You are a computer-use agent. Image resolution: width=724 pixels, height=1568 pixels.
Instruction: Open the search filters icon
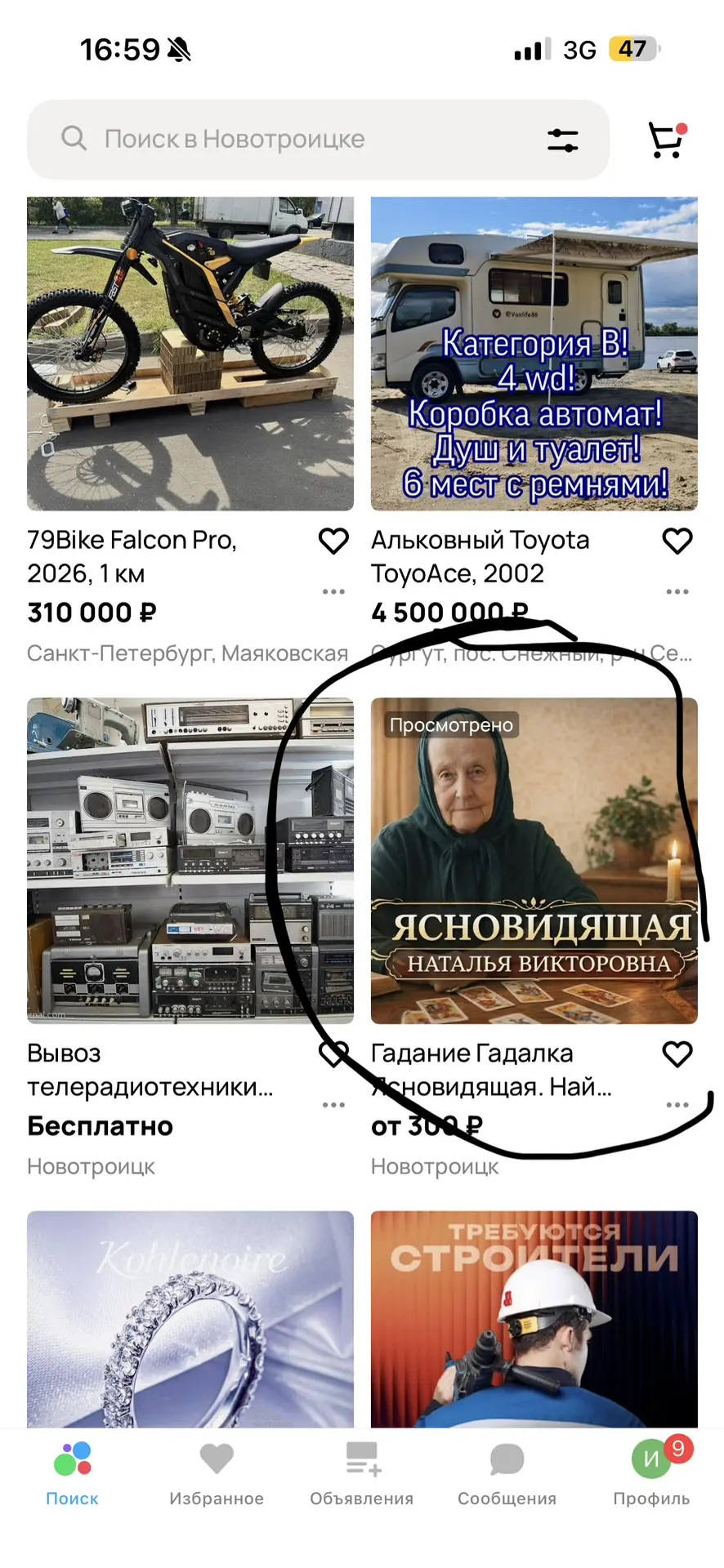coord(562,140)
